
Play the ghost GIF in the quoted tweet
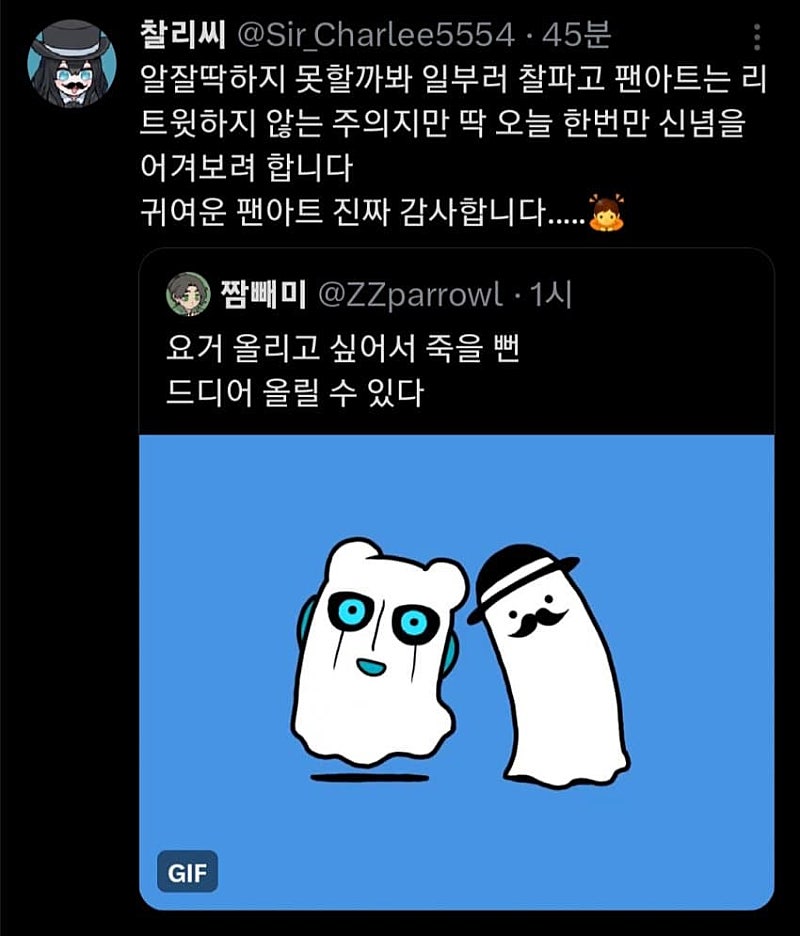tap(456, 668)
